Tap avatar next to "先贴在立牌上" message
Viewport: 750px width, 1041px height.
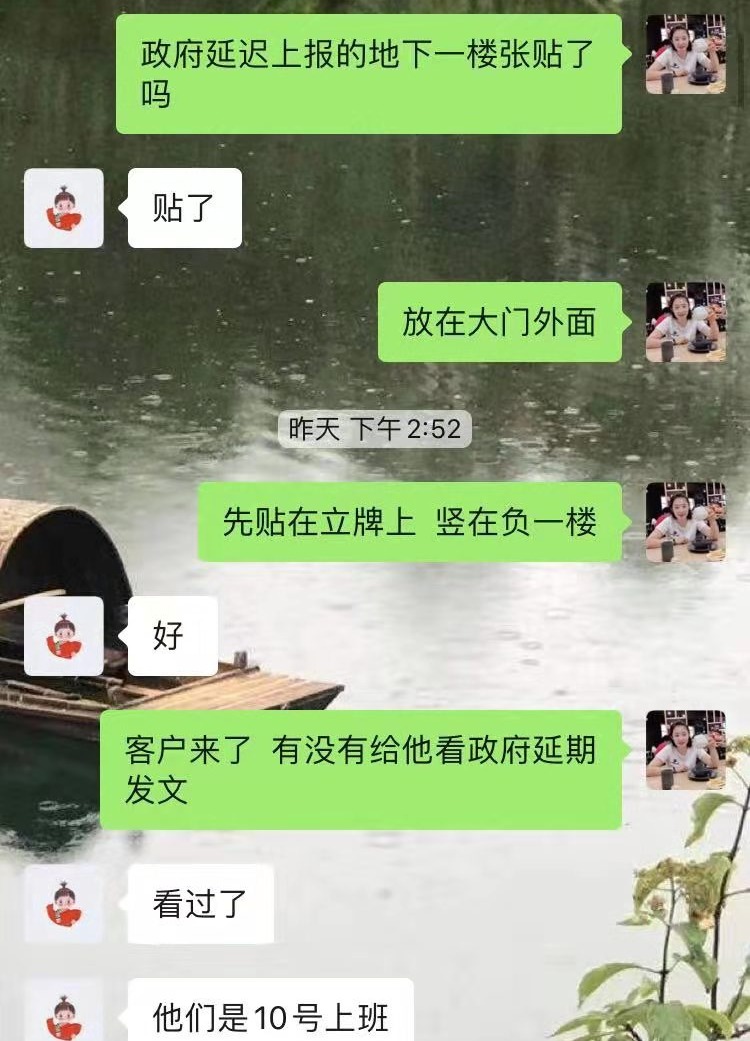(x=686, y=522)
